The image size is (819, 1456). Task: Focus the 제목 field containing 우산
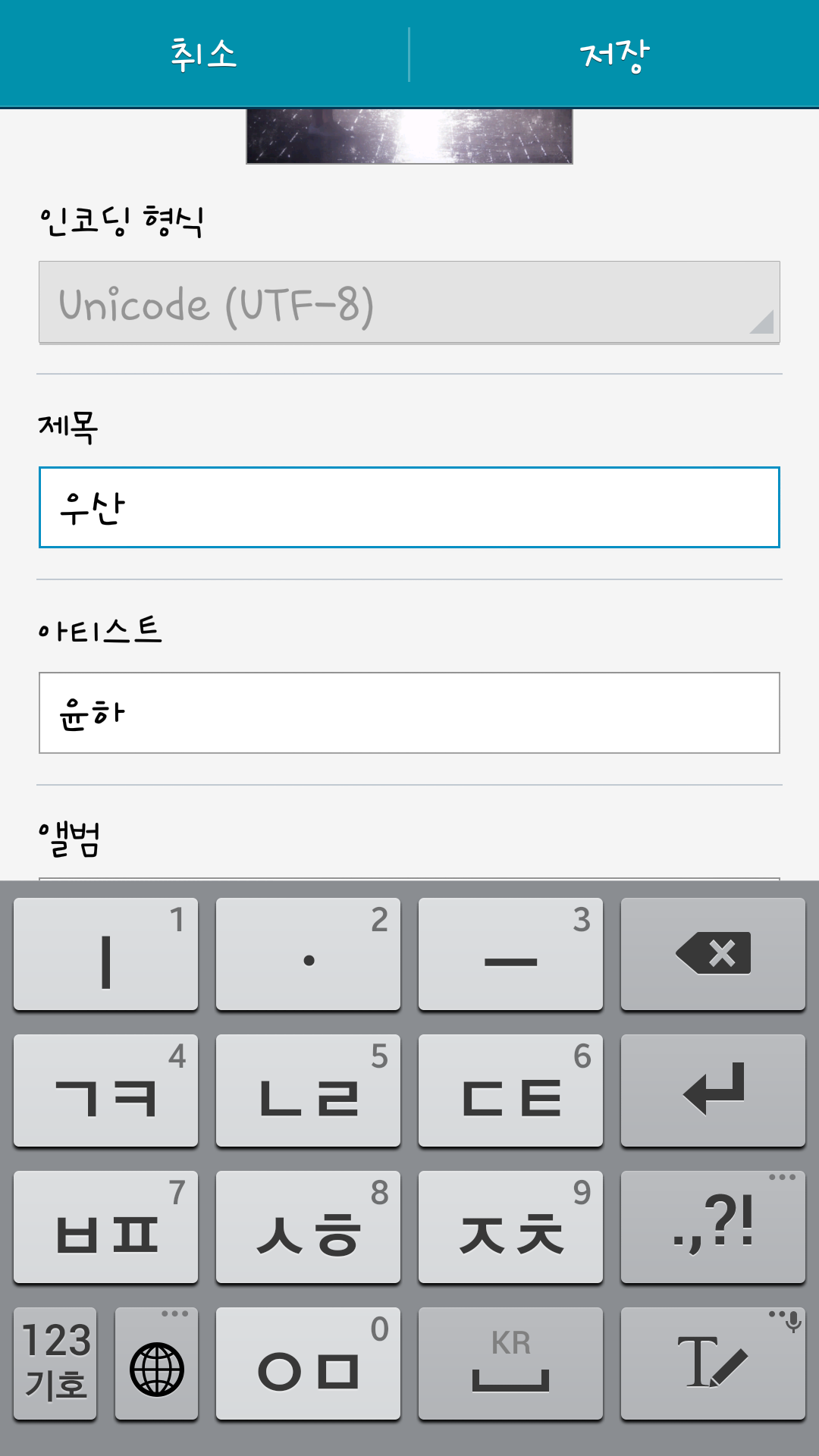409,507
